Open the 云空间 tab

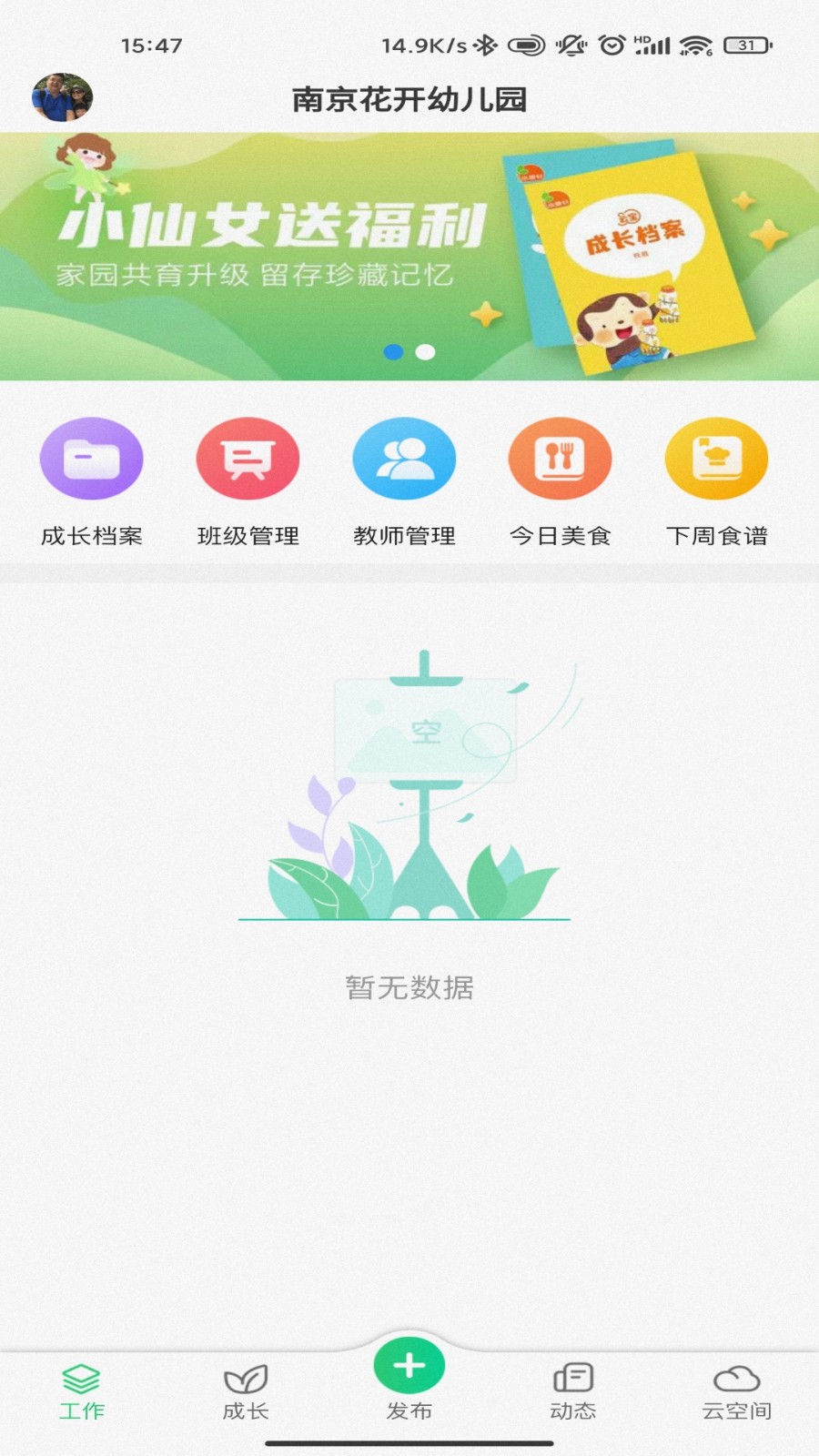coord(737,1392)
